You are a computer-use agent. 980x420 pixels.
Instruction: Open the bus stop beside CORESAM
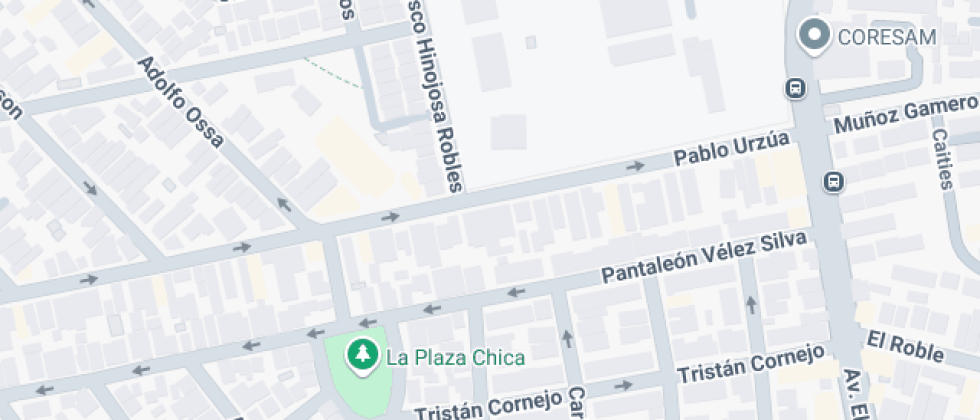coord(795,88)
